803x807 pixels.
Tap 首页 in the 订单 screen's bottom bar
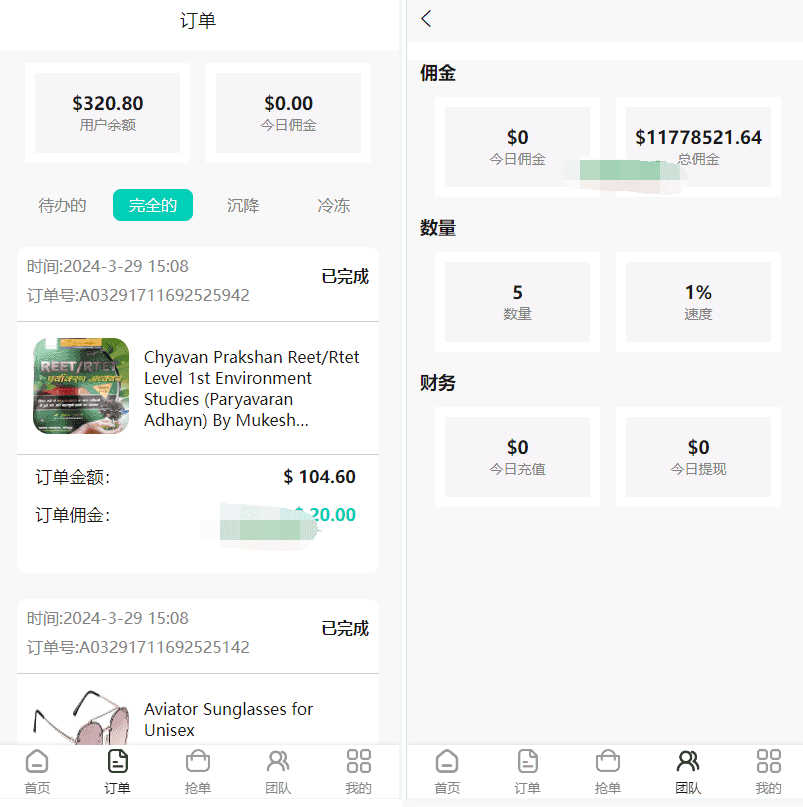(37, 771)
